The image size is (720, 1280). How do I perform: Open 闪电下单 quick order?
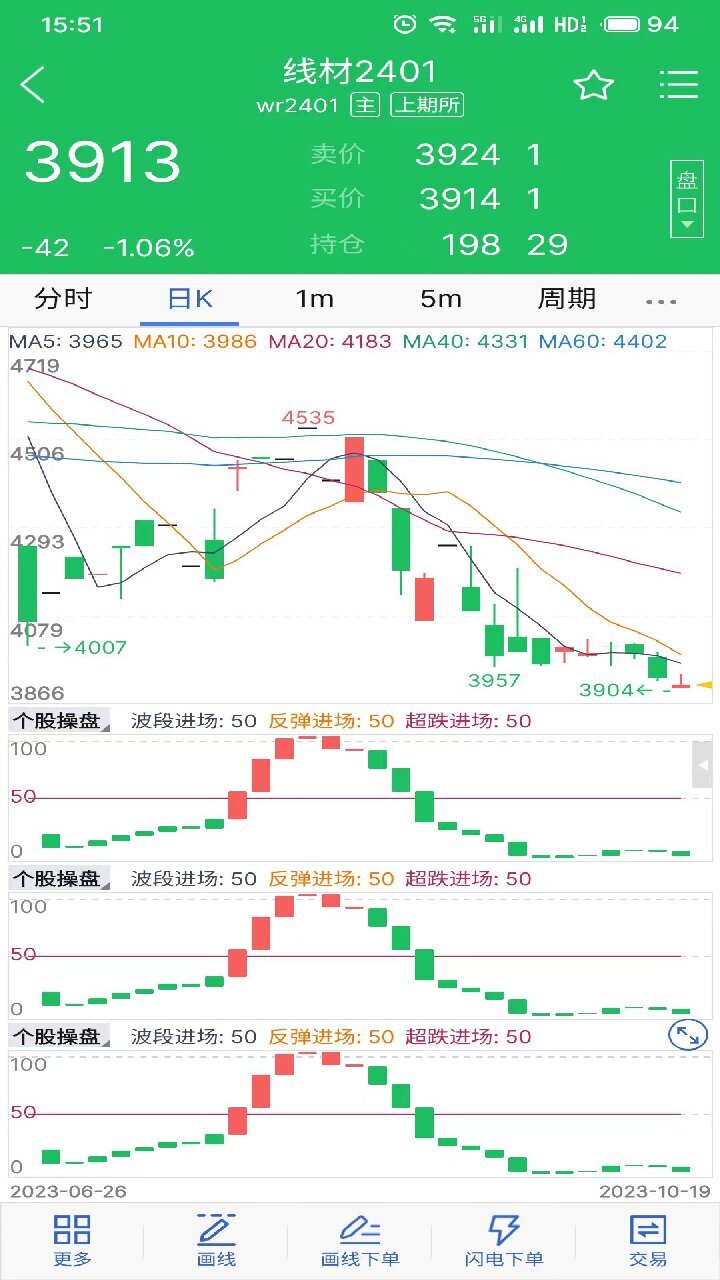tap(504, 1241)
